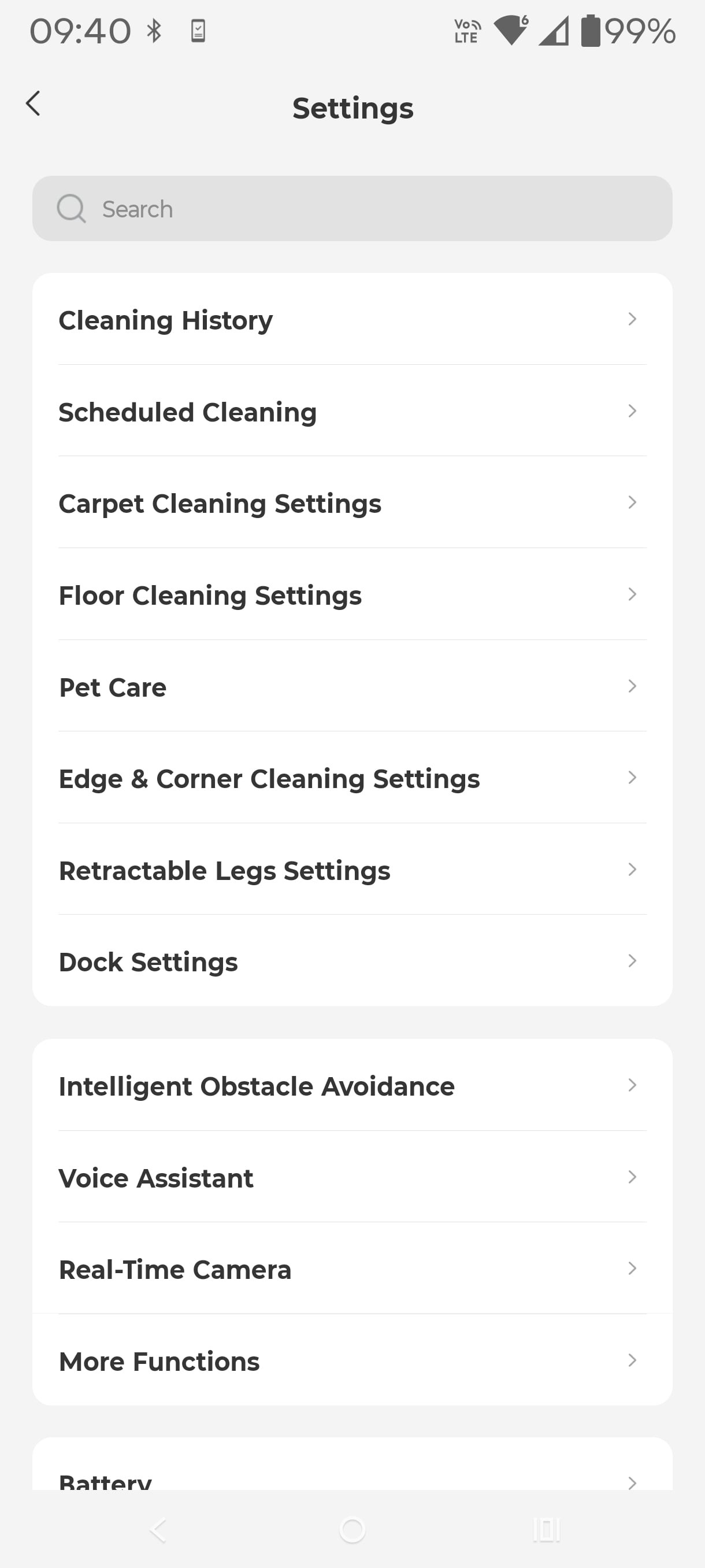Select Carpet Cleaning Settings

(x=352, y=504)
